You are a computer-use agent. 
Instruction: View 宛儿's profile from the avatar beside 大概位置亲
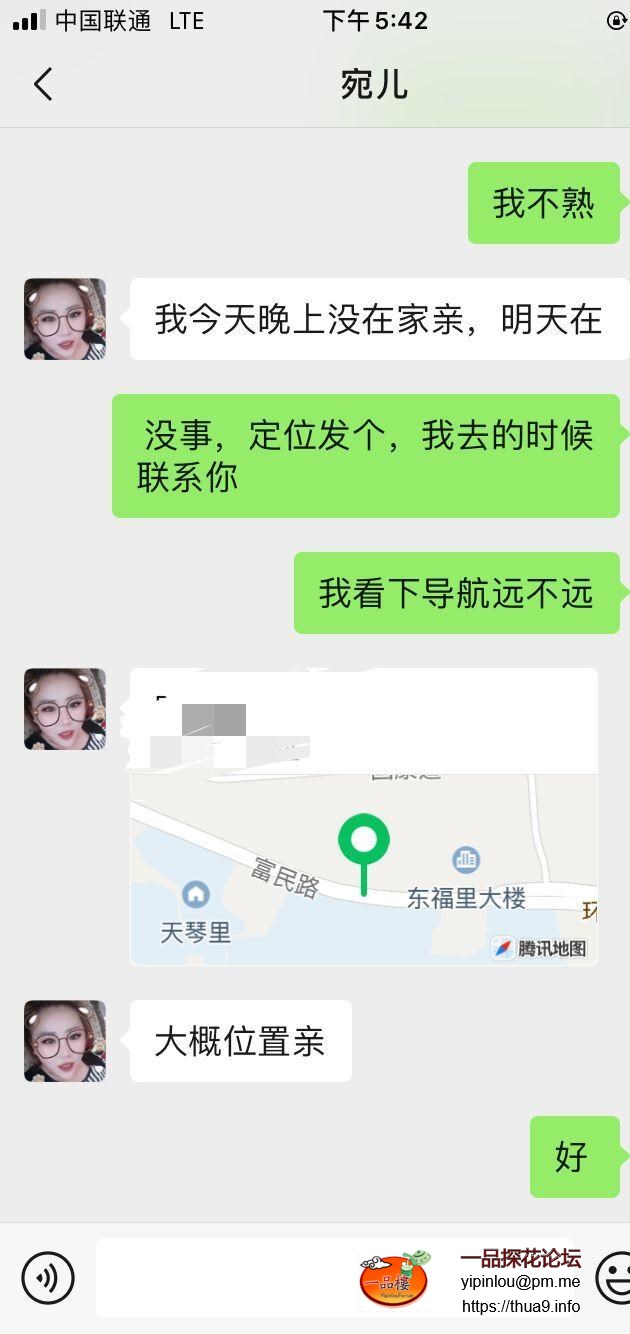pyautogui.click(x=65, y=1041)
